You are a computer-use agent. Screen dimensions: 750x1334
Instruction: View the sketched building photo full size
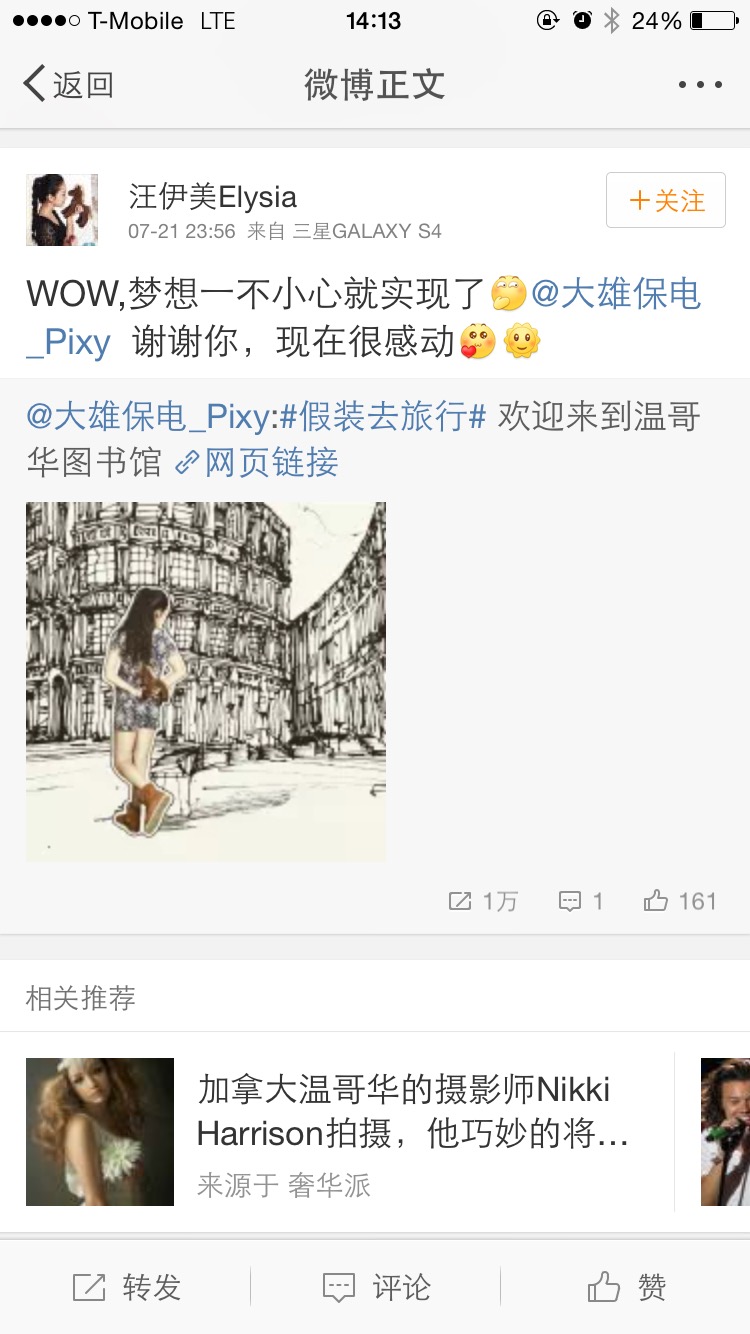(x=205, y=681)
